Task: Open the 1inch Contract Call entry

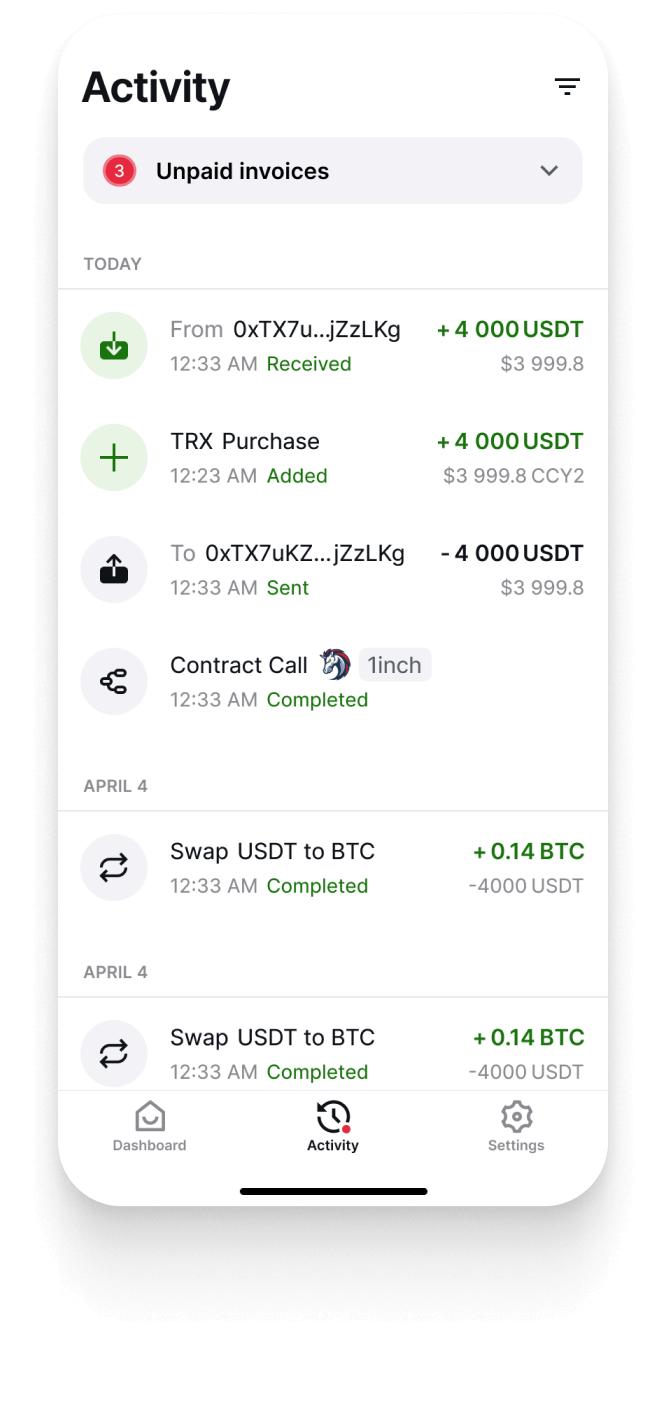Action: tap(333, 682)
